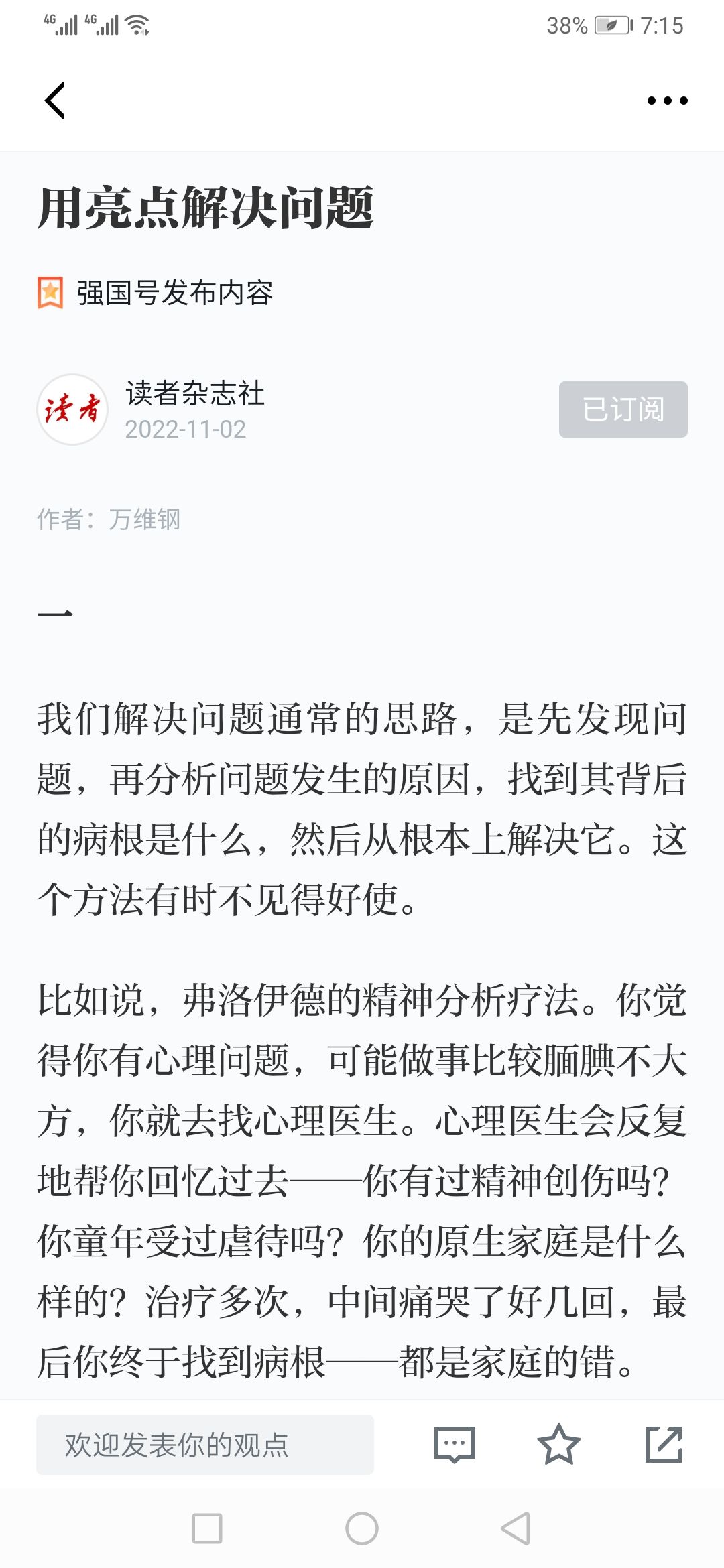Viewport: 724px width, 1568px height.
Task: Open the comments speech-bubble icon
Action: click(x=455, y=1445)
